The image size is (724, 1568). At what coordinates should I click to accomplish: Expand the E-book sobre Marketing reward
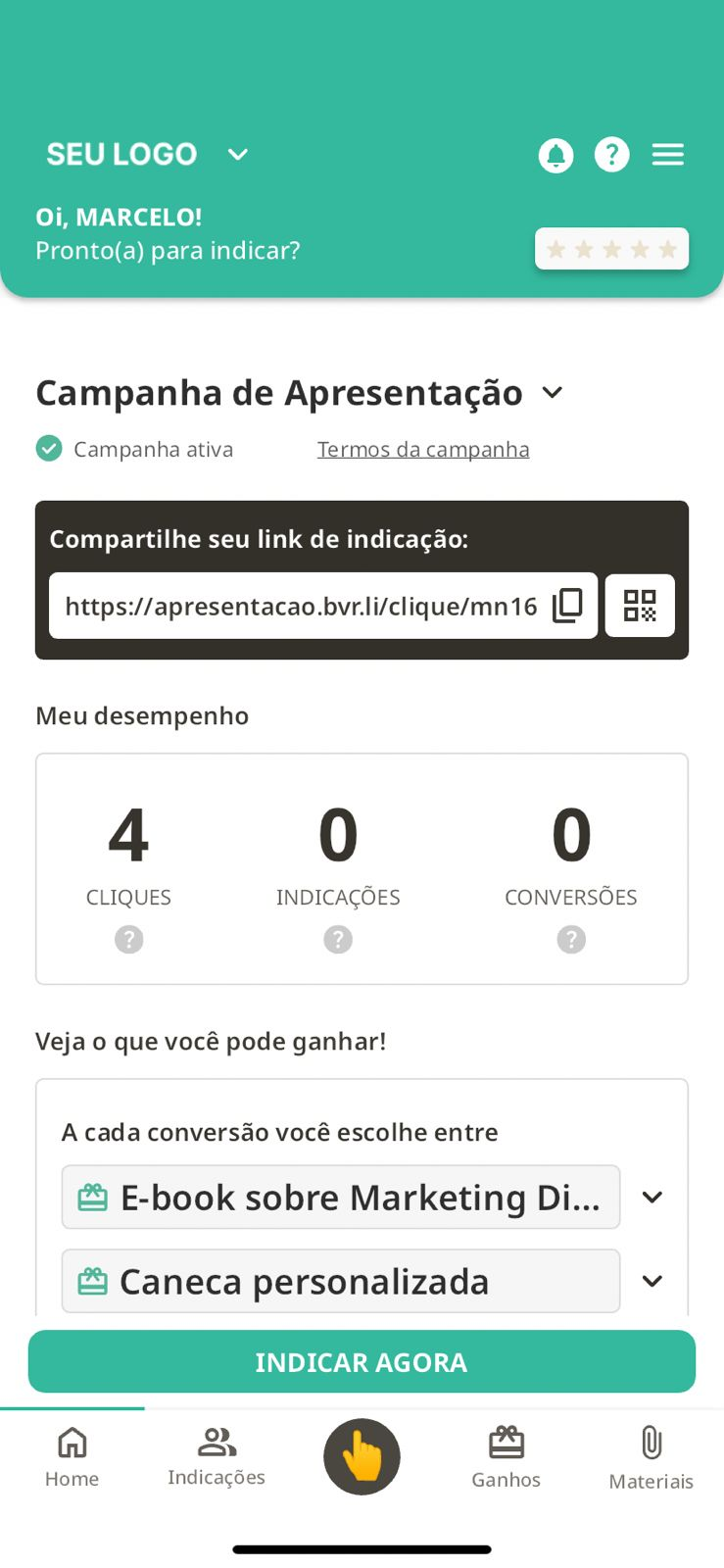(652, 1198)
